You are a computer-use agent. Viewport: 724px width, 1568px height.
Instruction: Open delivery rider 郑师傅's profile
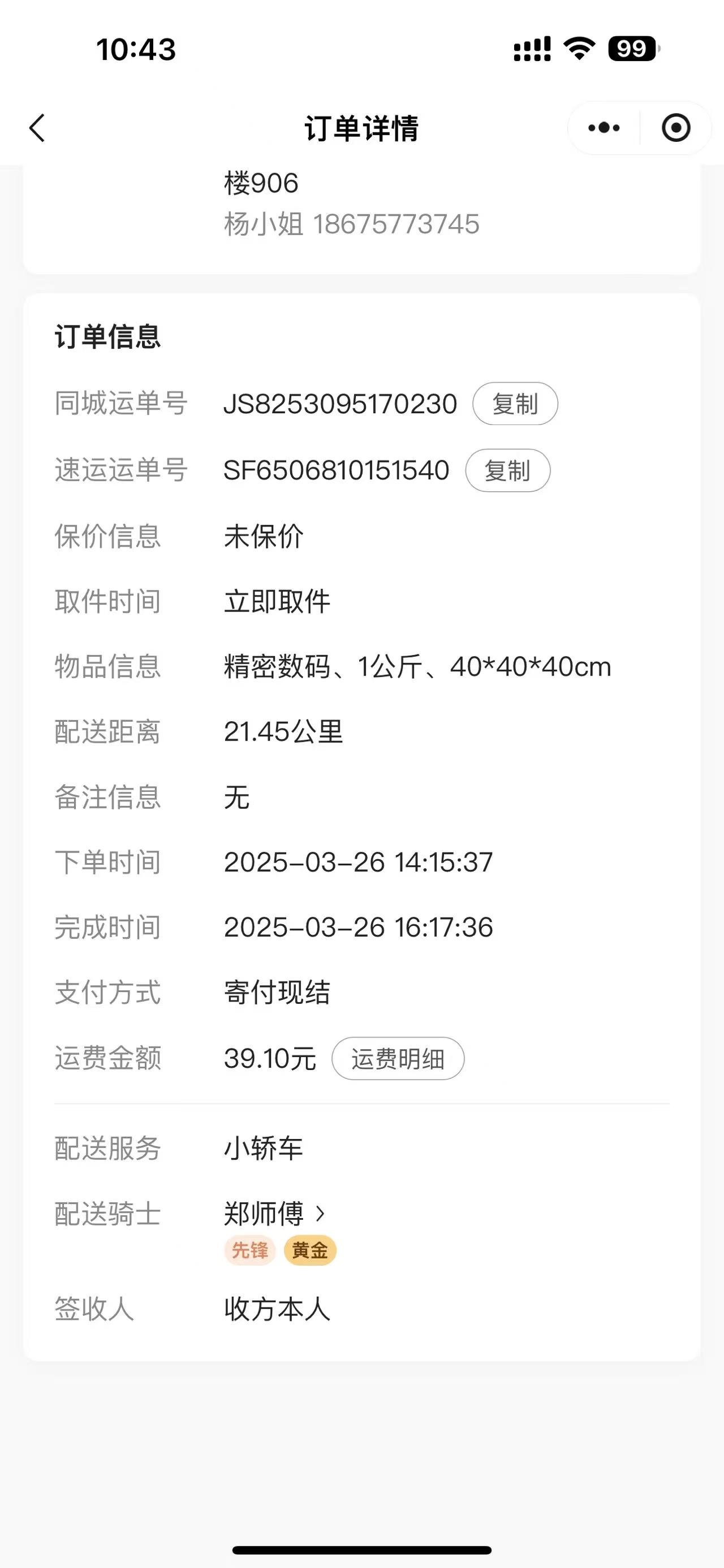(x=275, y=1214)
